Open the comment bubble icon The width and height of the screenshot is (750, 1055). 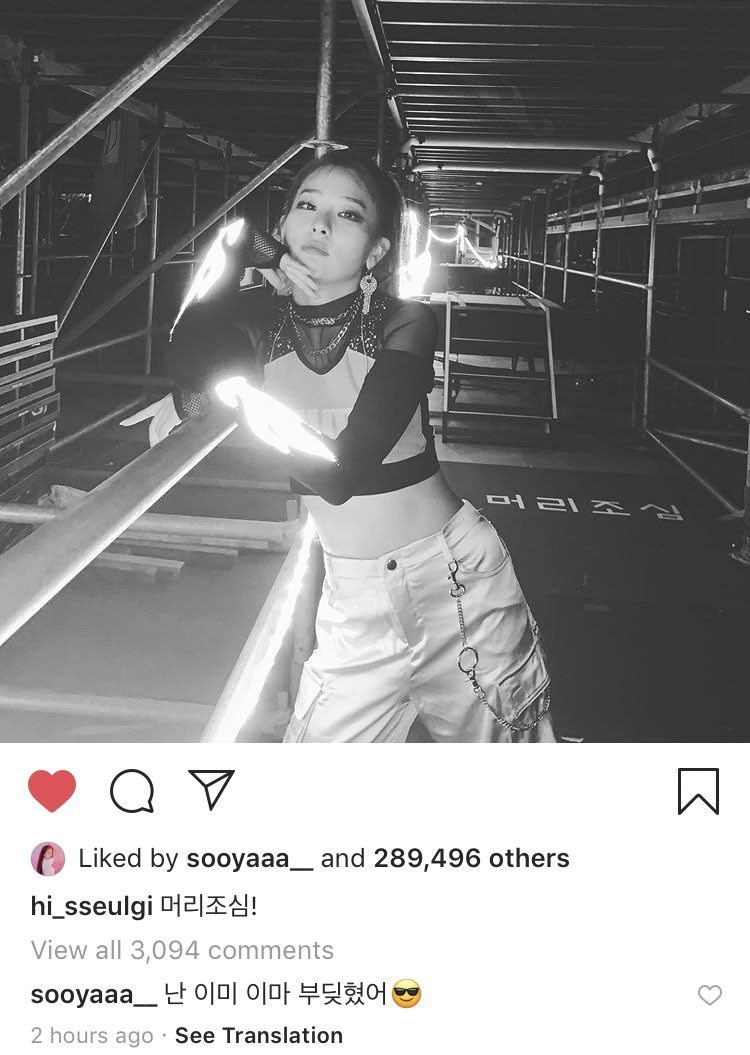[132, 792]
